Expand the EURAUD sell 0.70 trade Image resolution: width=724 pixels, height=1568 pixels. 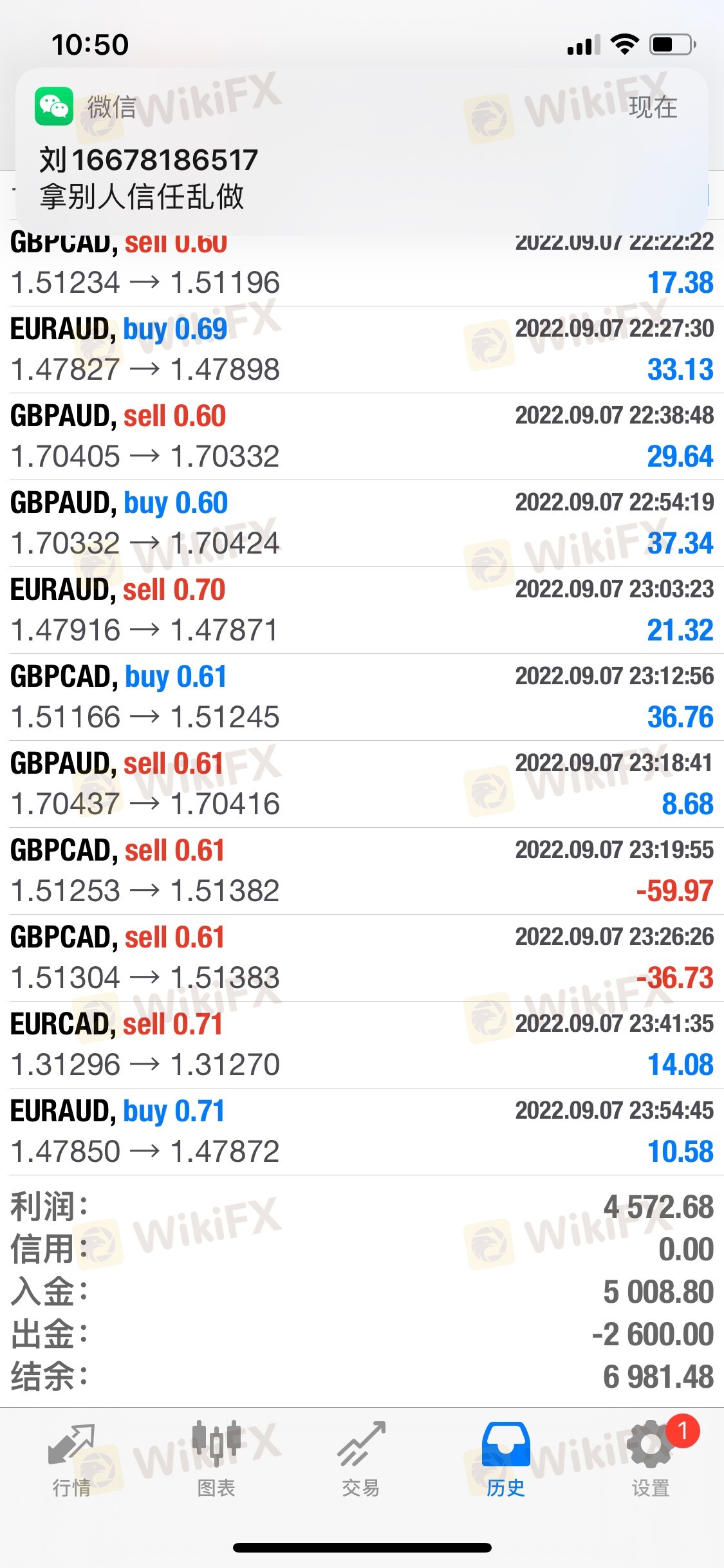362,610
